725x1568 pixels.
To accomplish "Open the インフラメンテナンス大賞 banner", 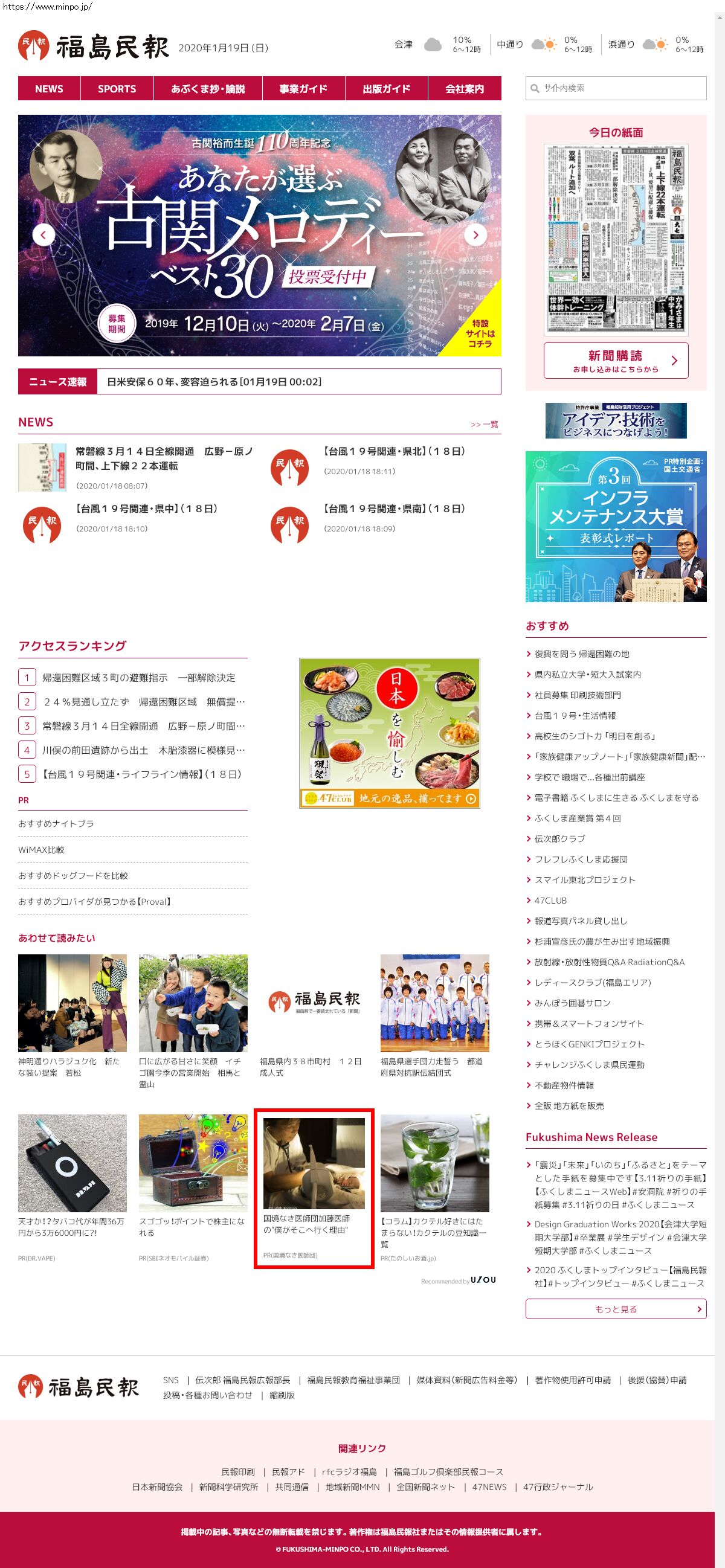I will coord(616,527).
